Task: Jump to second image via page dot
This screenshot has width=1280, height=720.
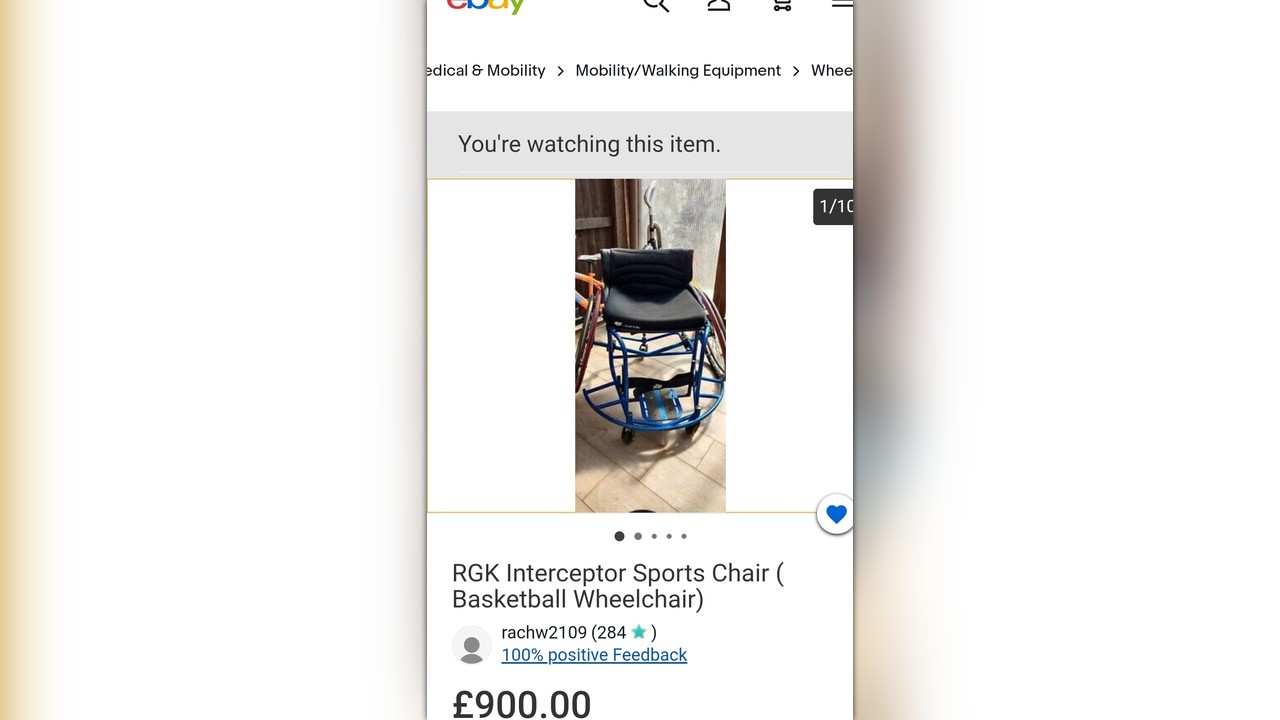Action: point(638,536)
